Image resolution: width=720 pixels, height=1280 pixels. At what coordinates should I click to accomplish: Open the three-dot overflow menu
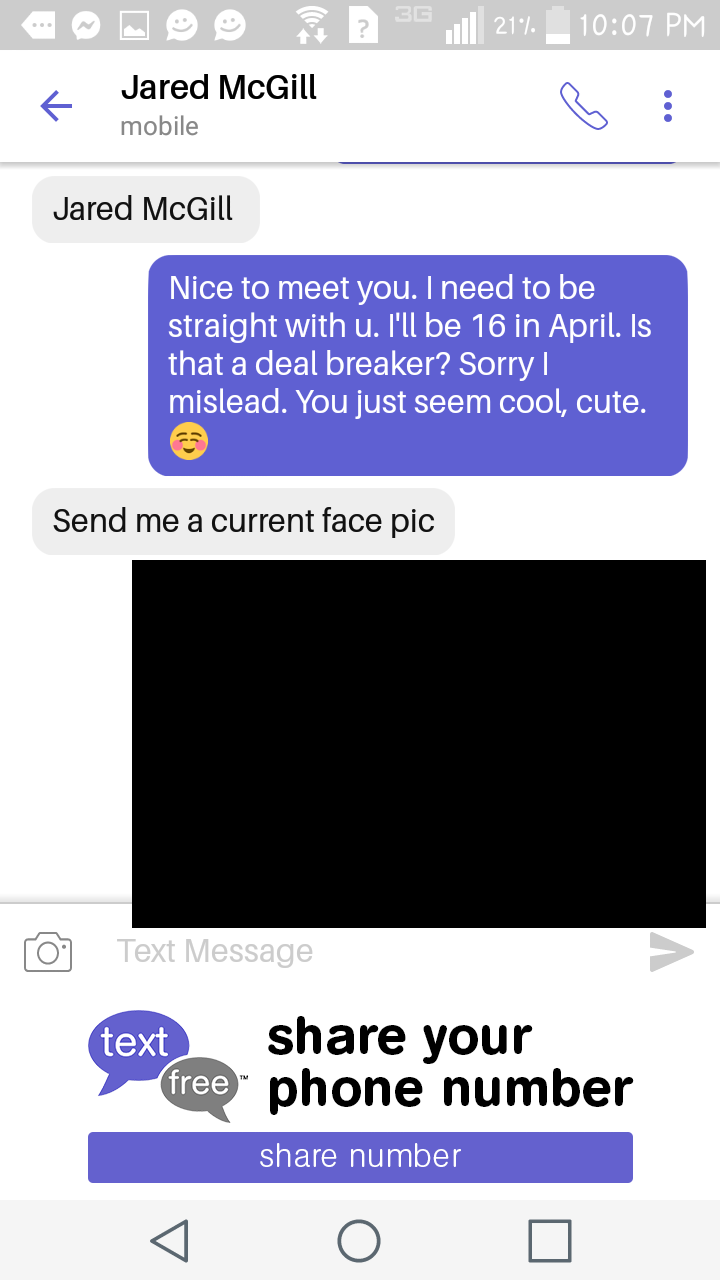[668, 105]
